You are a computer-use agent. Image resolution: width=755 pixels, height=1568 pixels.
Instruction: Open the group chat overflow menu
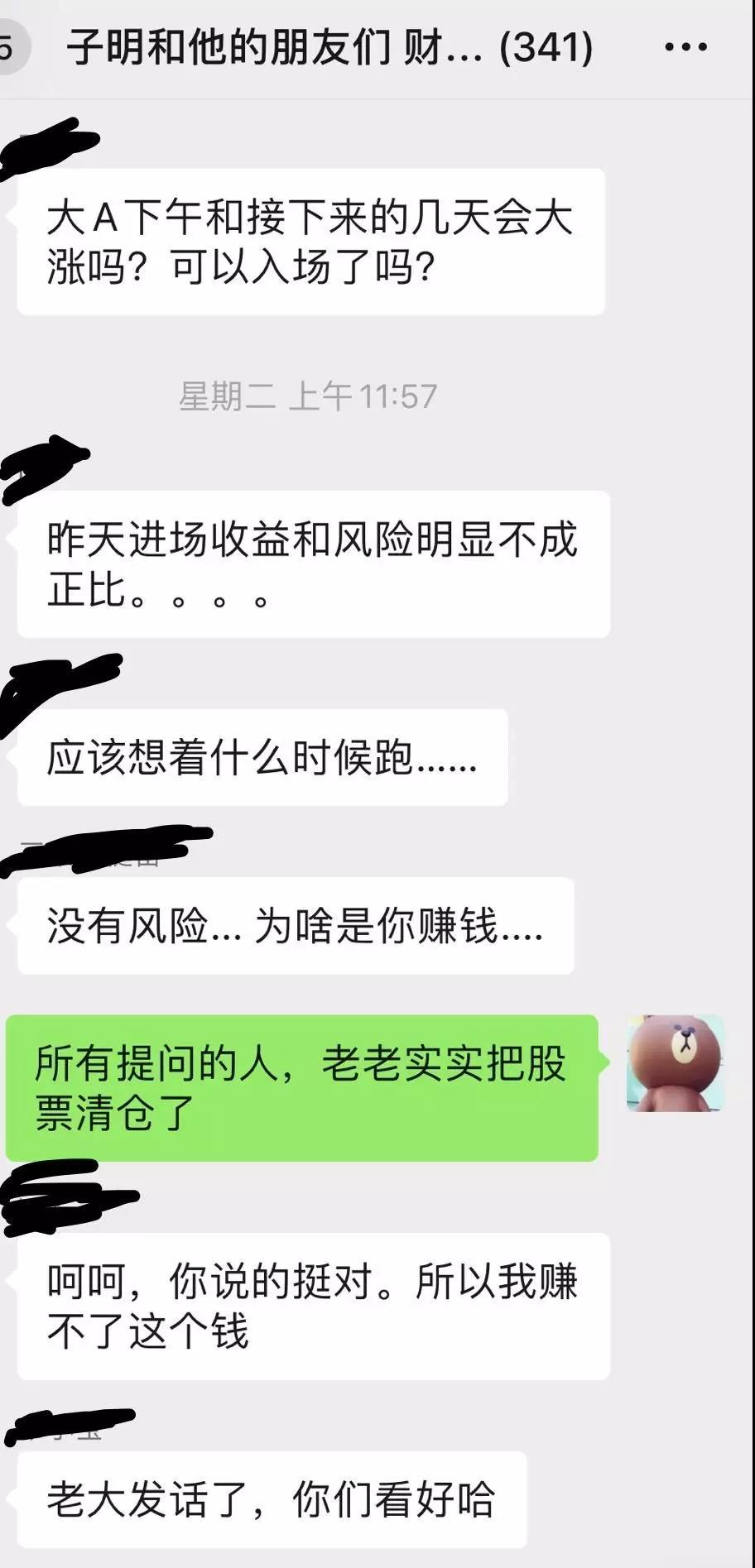686,48
